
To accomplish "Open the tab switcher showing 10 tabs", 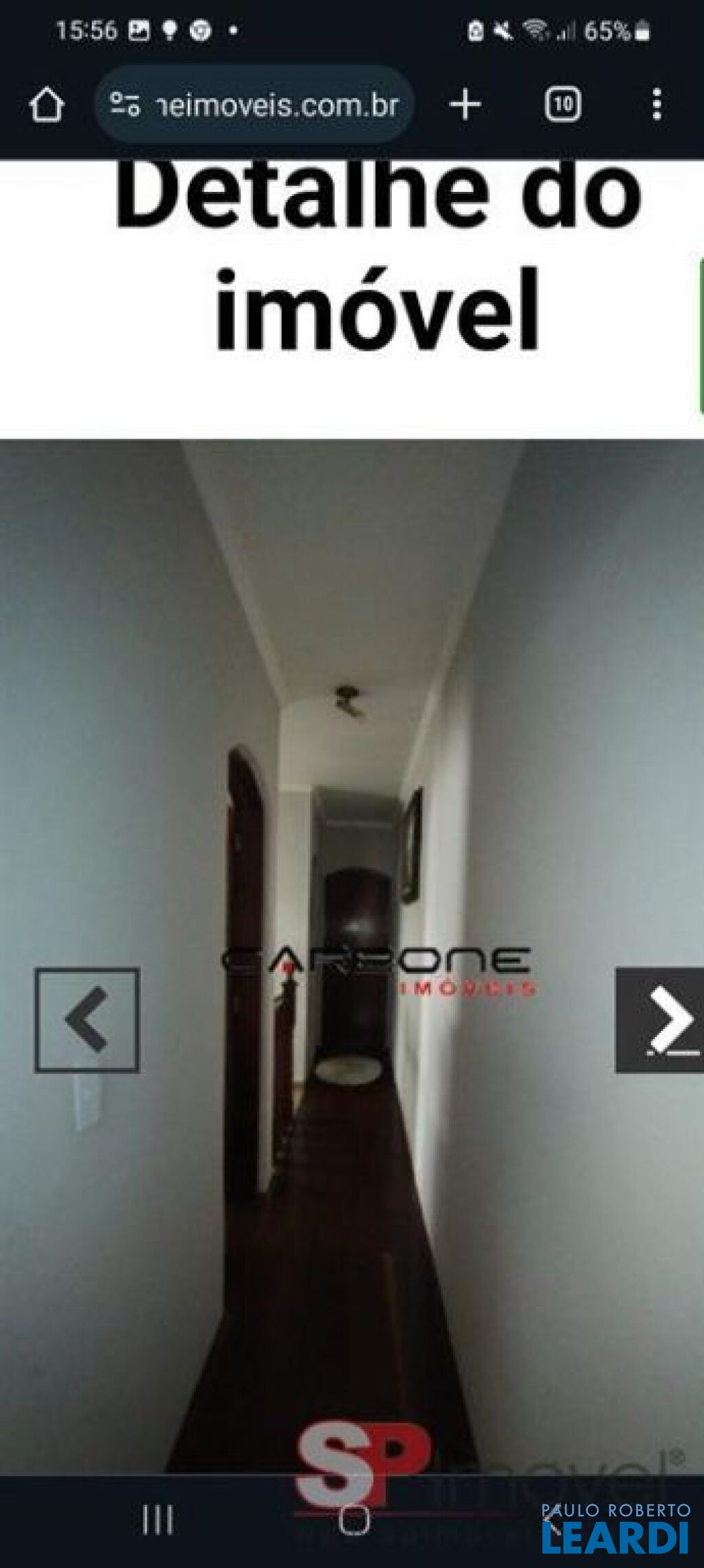I will pos(562,105).
